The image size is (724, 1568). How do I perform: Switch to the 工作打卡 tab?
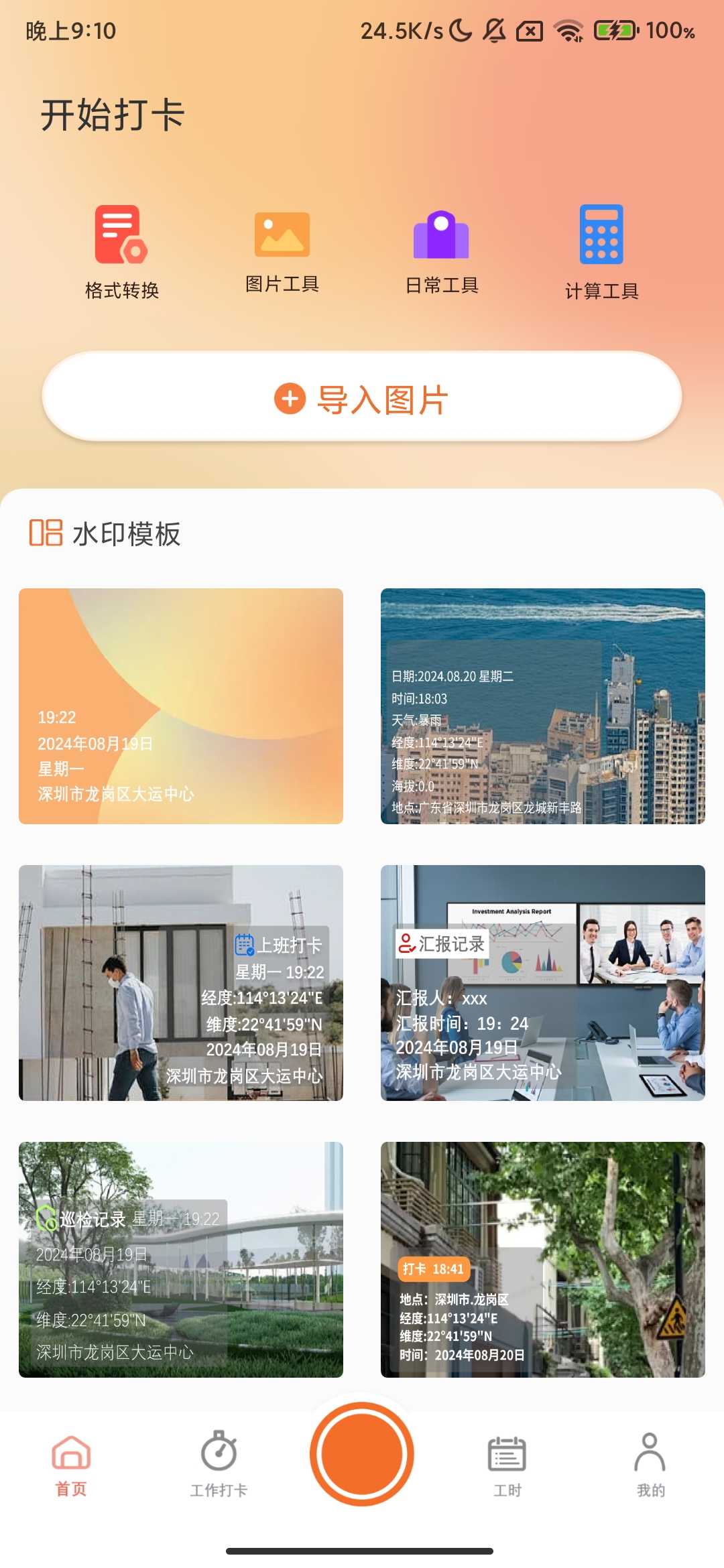point(219,1465)
